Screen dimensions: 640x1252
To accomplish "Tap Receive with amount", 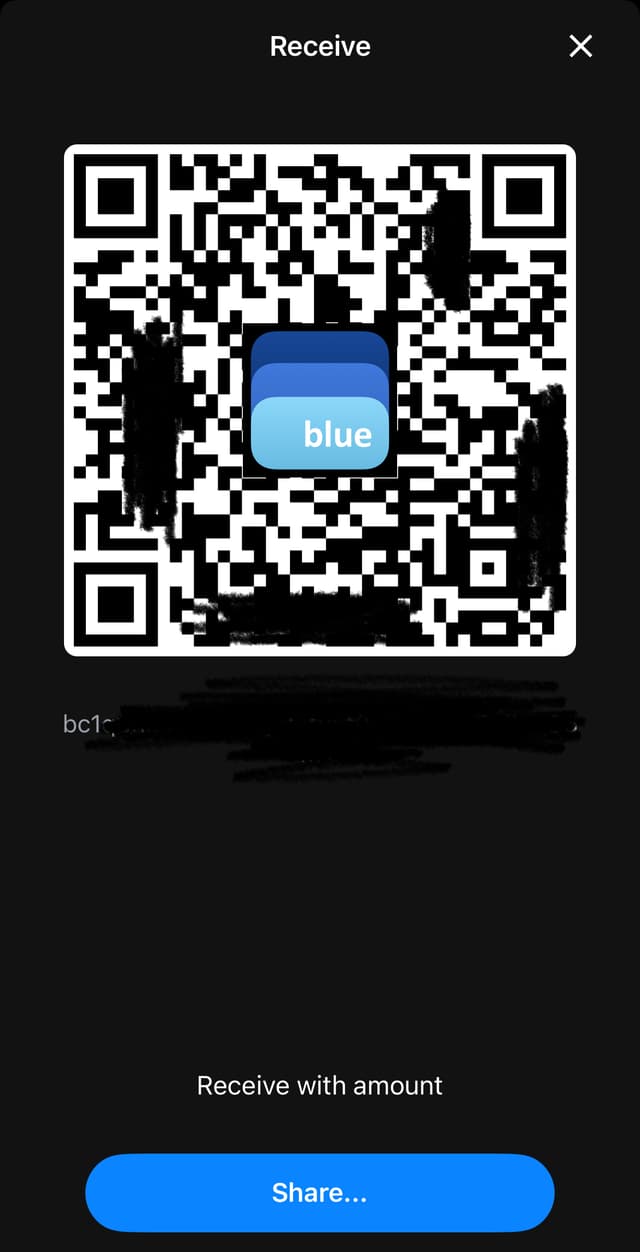I will (x=320, y=1086).
